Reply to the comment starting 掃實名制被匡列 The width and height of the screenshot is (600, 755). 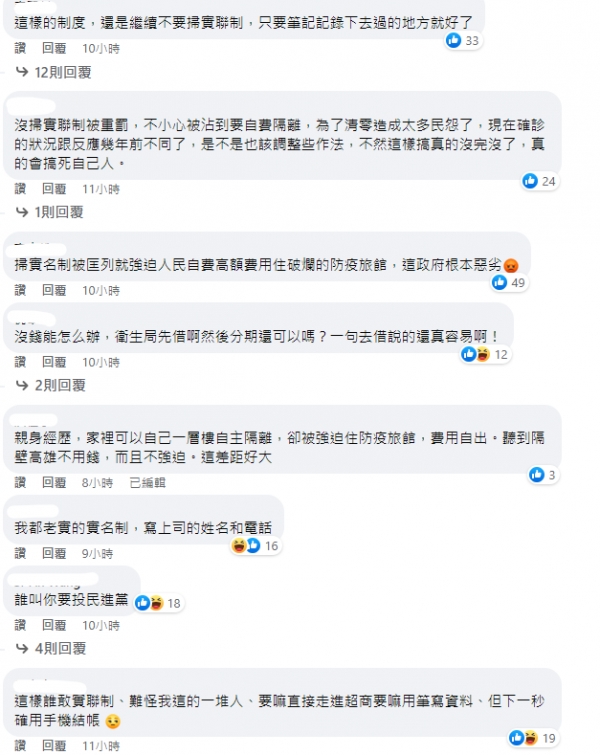coord(53,289)
